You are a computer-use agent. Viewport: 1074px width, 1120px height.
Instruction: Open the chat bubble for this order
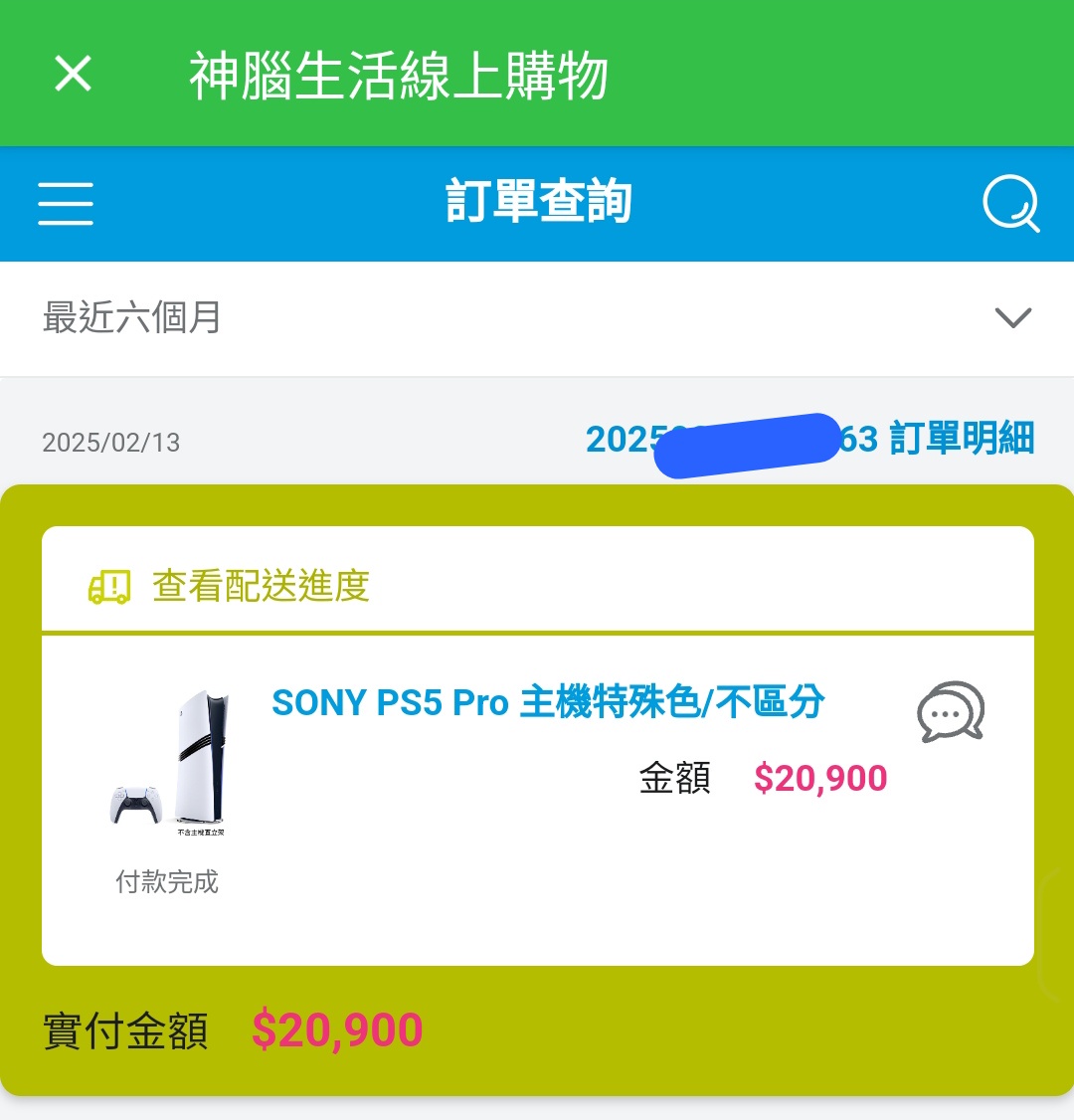[950, 712]
